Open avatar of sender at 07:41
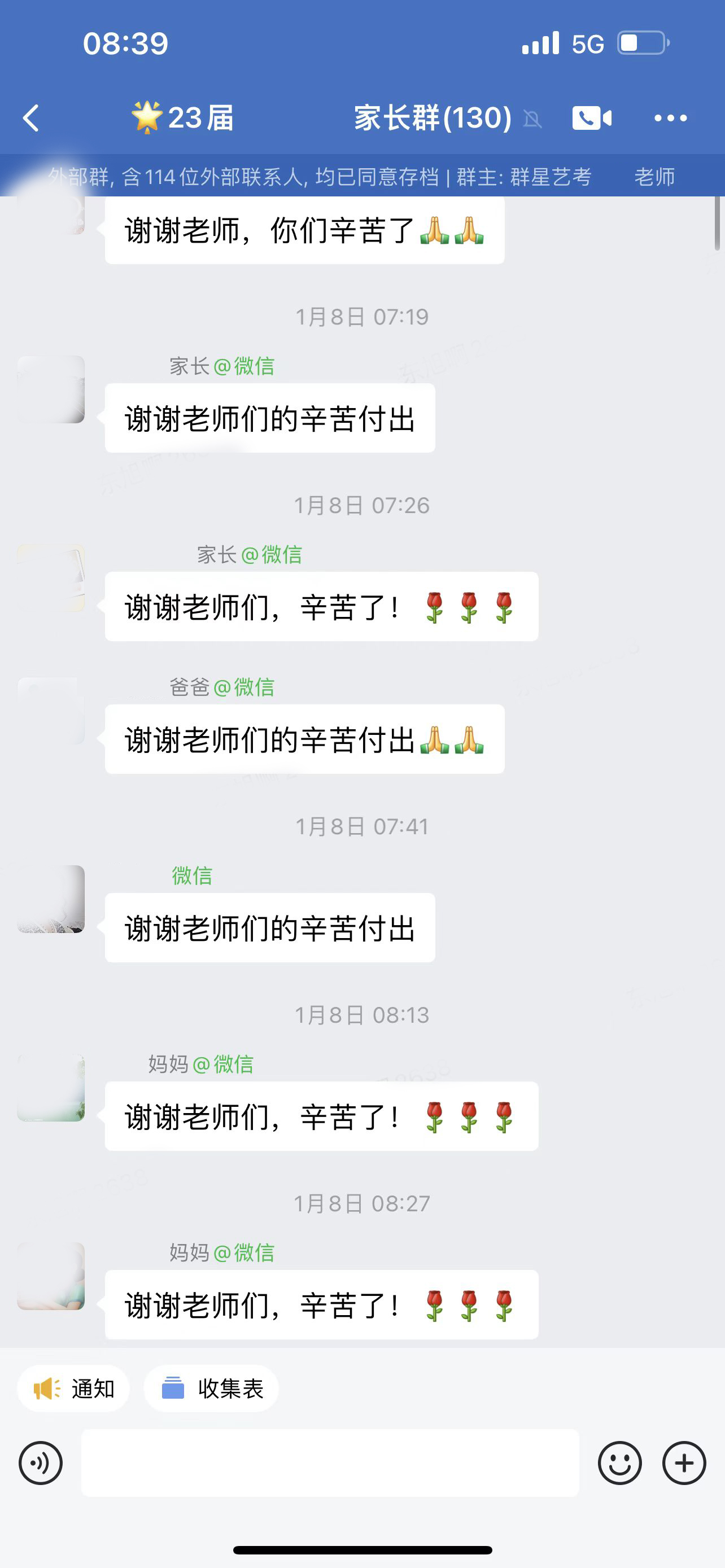725x1568 pixels. [51, 899]
